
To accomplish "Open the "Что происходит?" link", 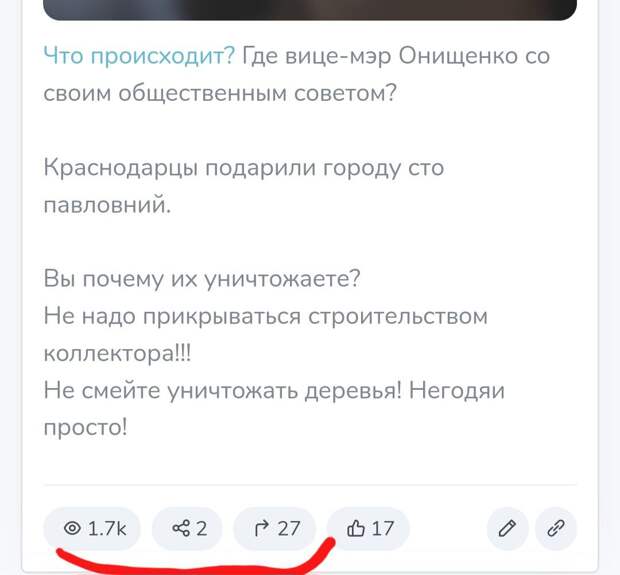I will [x=139, y=55].
